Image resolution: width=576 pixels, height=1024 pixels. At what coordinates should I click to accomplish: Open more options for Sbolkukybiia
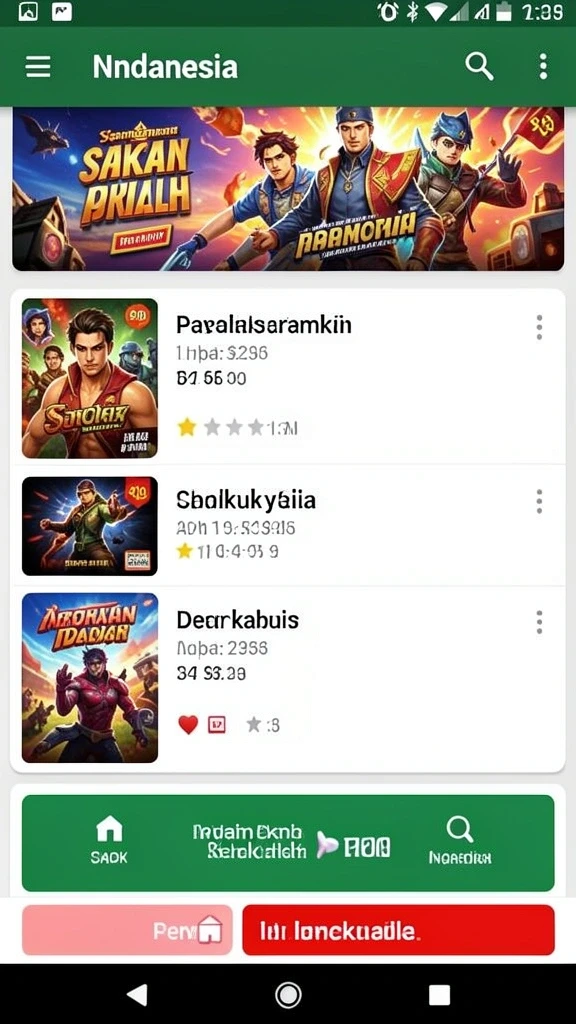(x=539, y=501)
